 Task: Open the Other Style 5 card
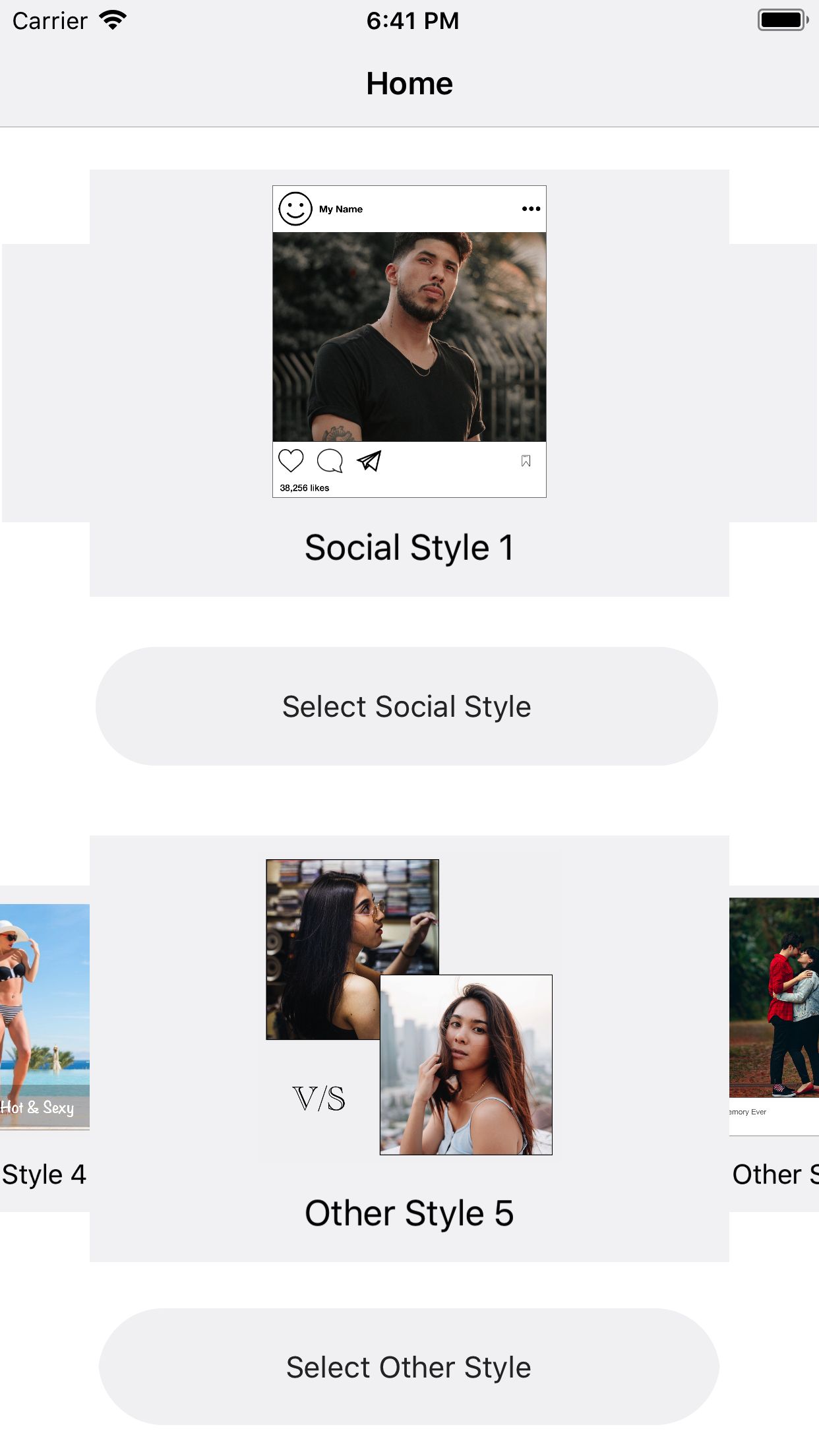tap(409, 1048)
